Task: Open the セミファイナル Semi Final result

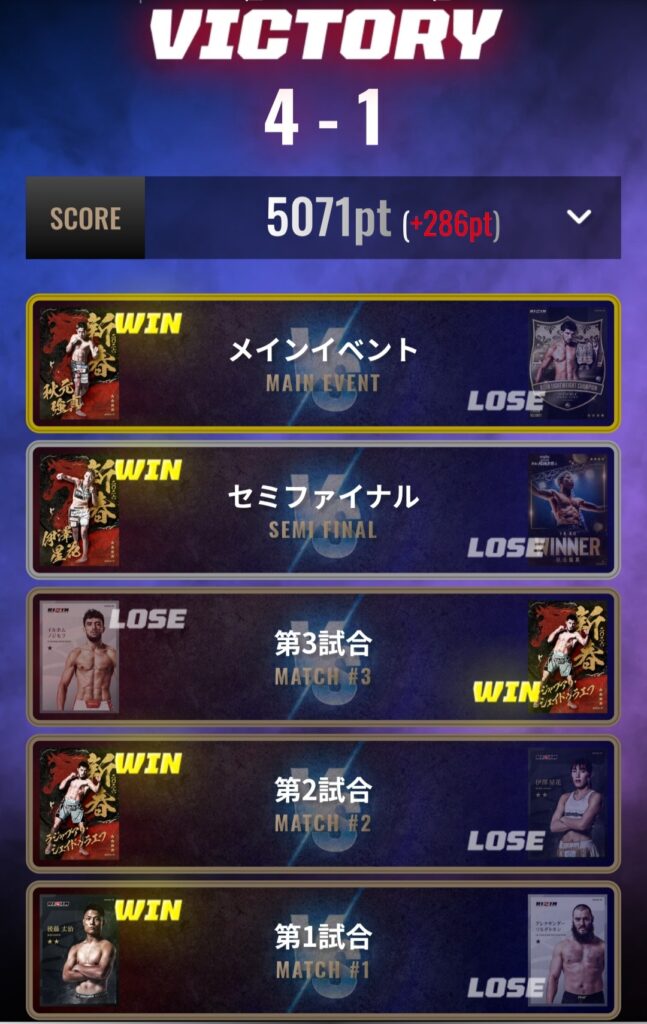Action: 323,510
